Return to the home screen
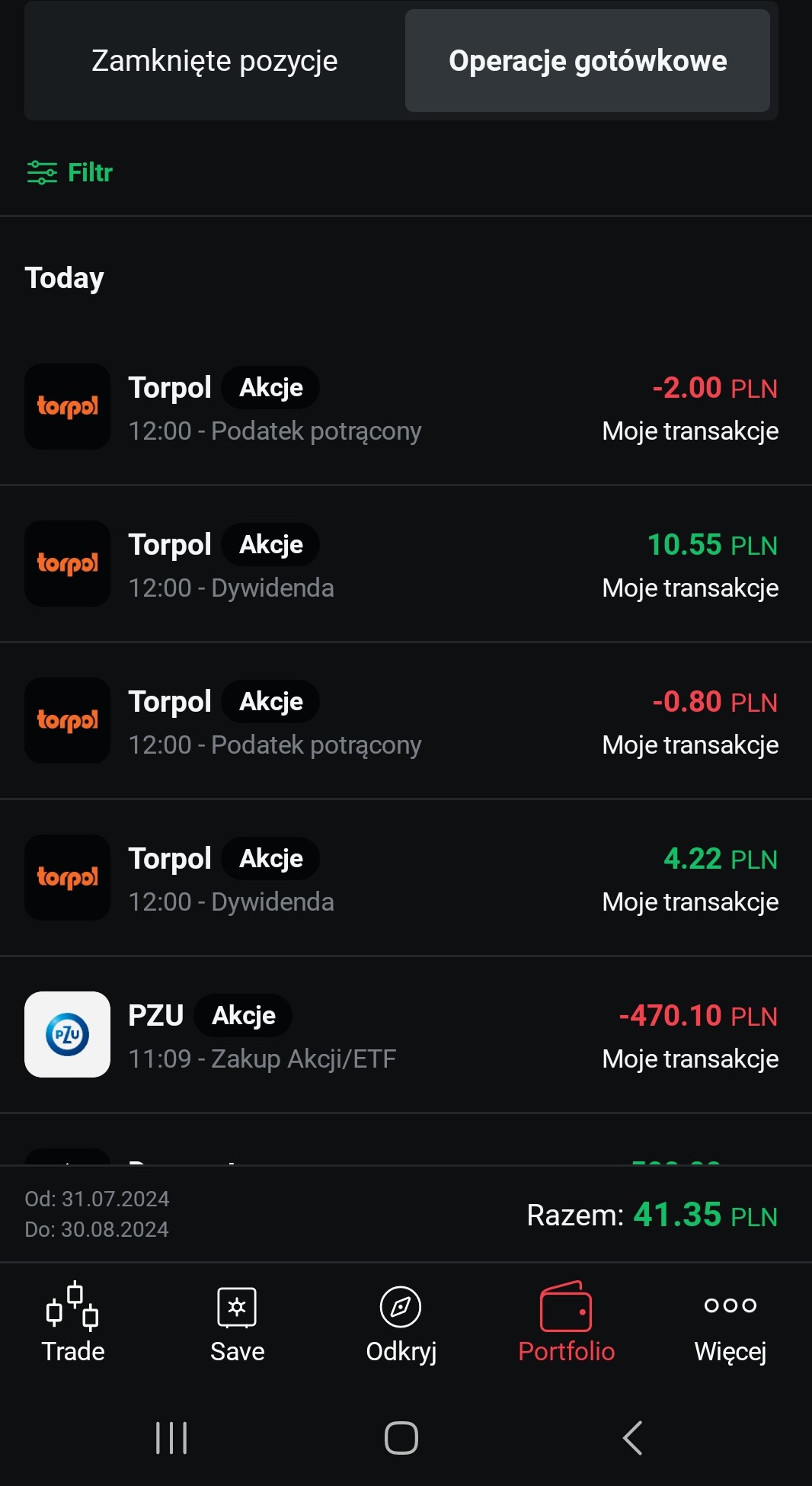812x1486 pixels. [x=401, y=1438]
